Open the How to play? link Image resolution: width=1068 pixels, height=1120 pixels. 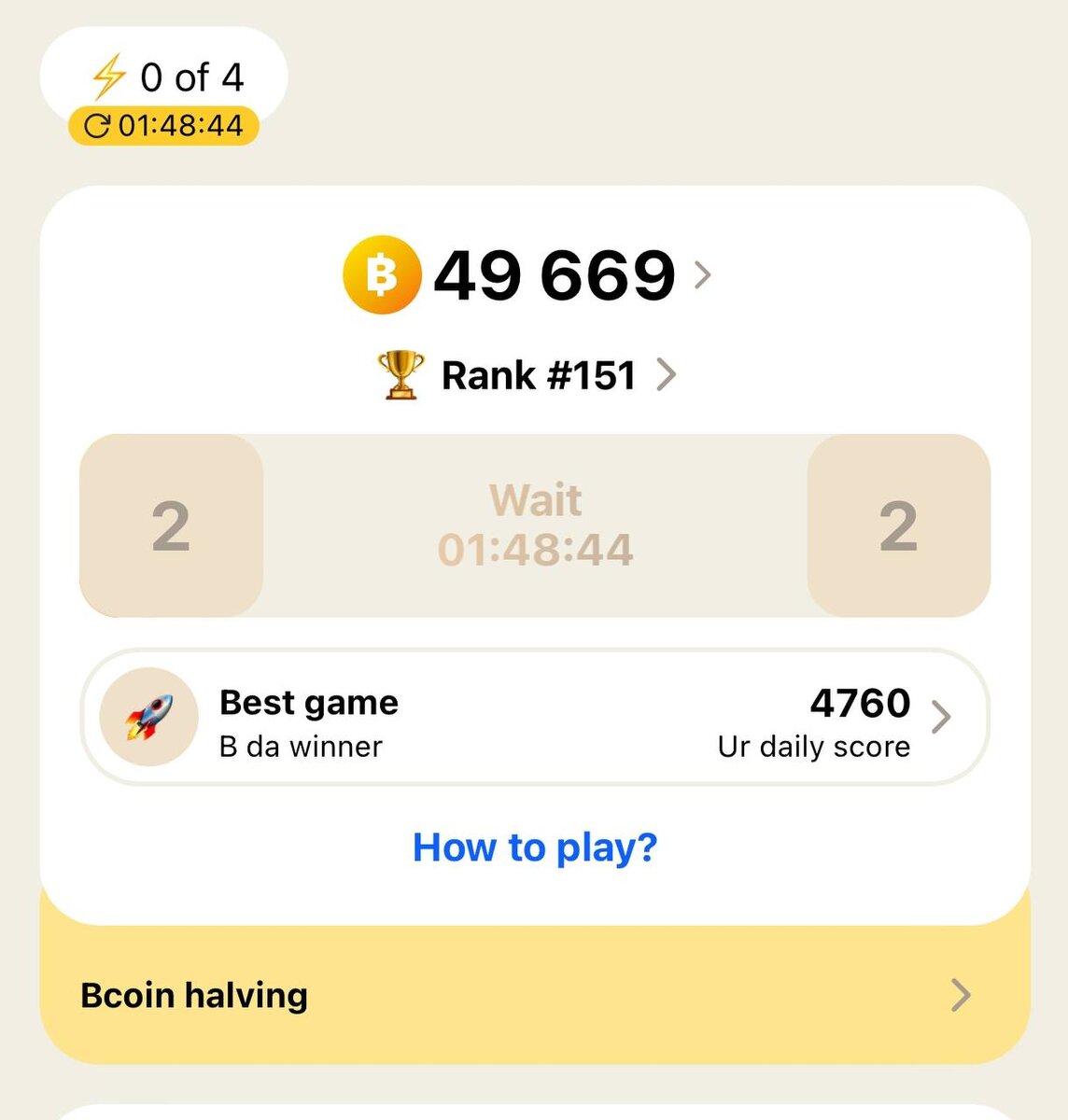tap(534, 847)
